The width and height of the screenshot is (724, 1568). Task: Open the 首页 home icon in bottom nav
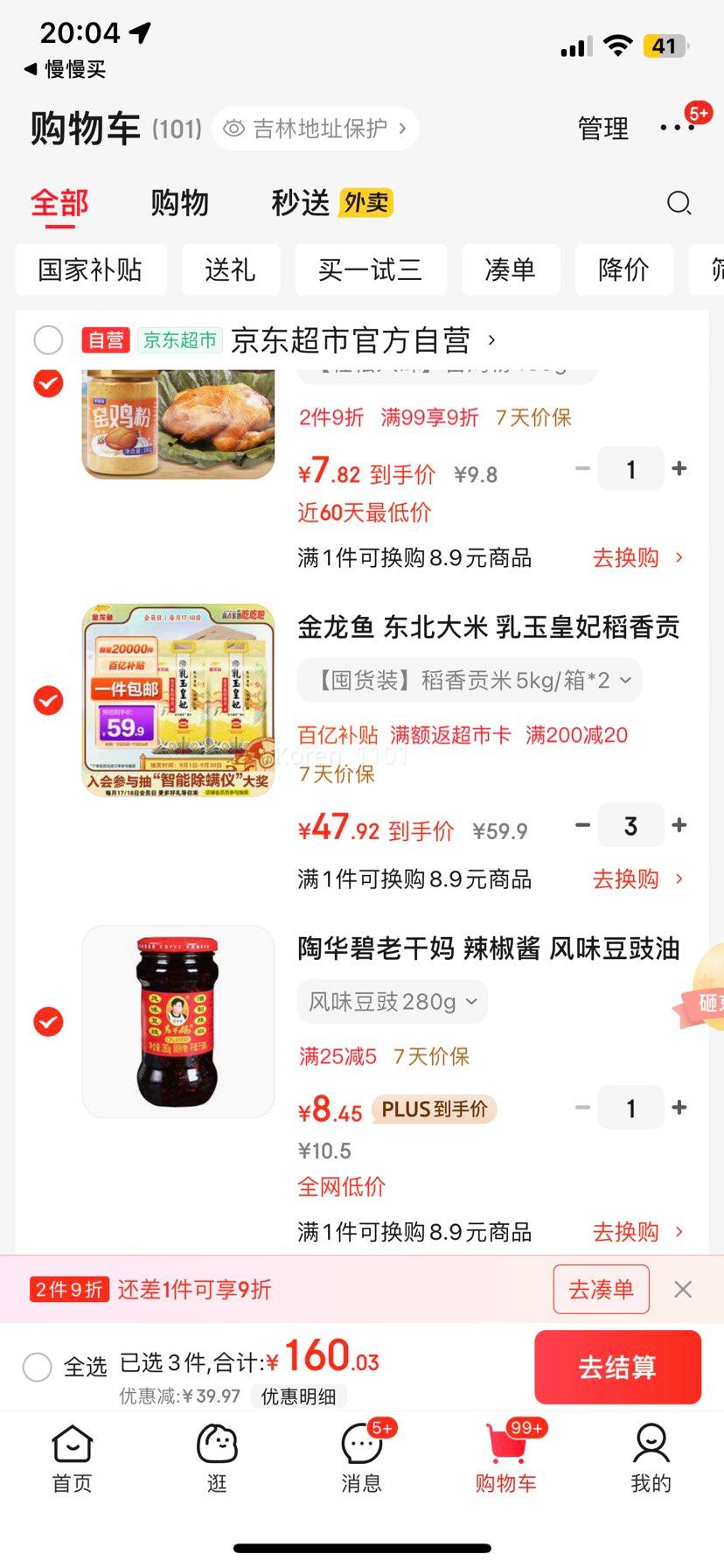pyautogui.click(x=72, y=1457)
